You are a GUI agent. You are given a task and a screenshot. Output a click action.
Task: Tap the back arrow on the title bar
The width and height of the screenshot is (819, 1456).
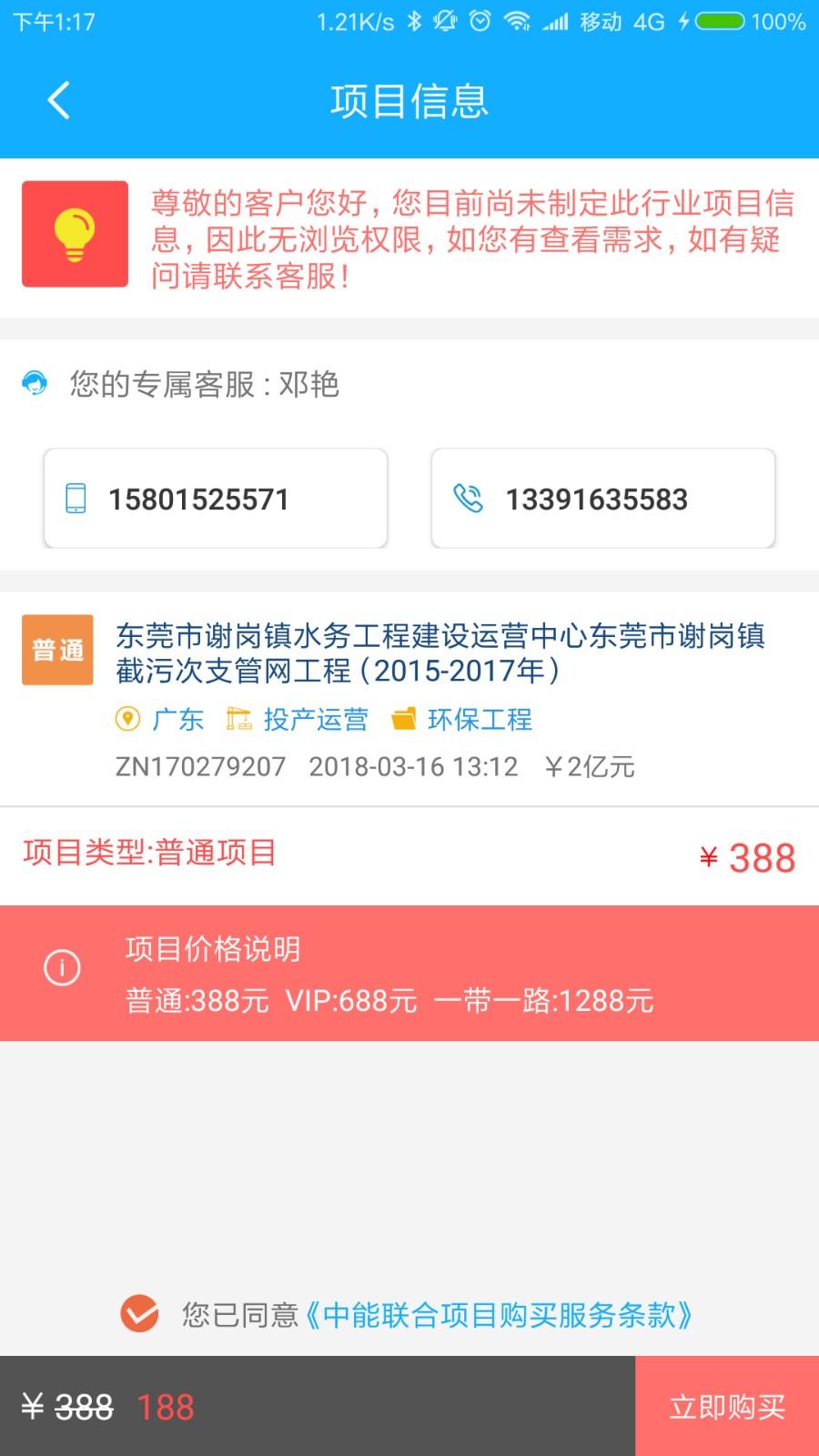coord(60,100)
